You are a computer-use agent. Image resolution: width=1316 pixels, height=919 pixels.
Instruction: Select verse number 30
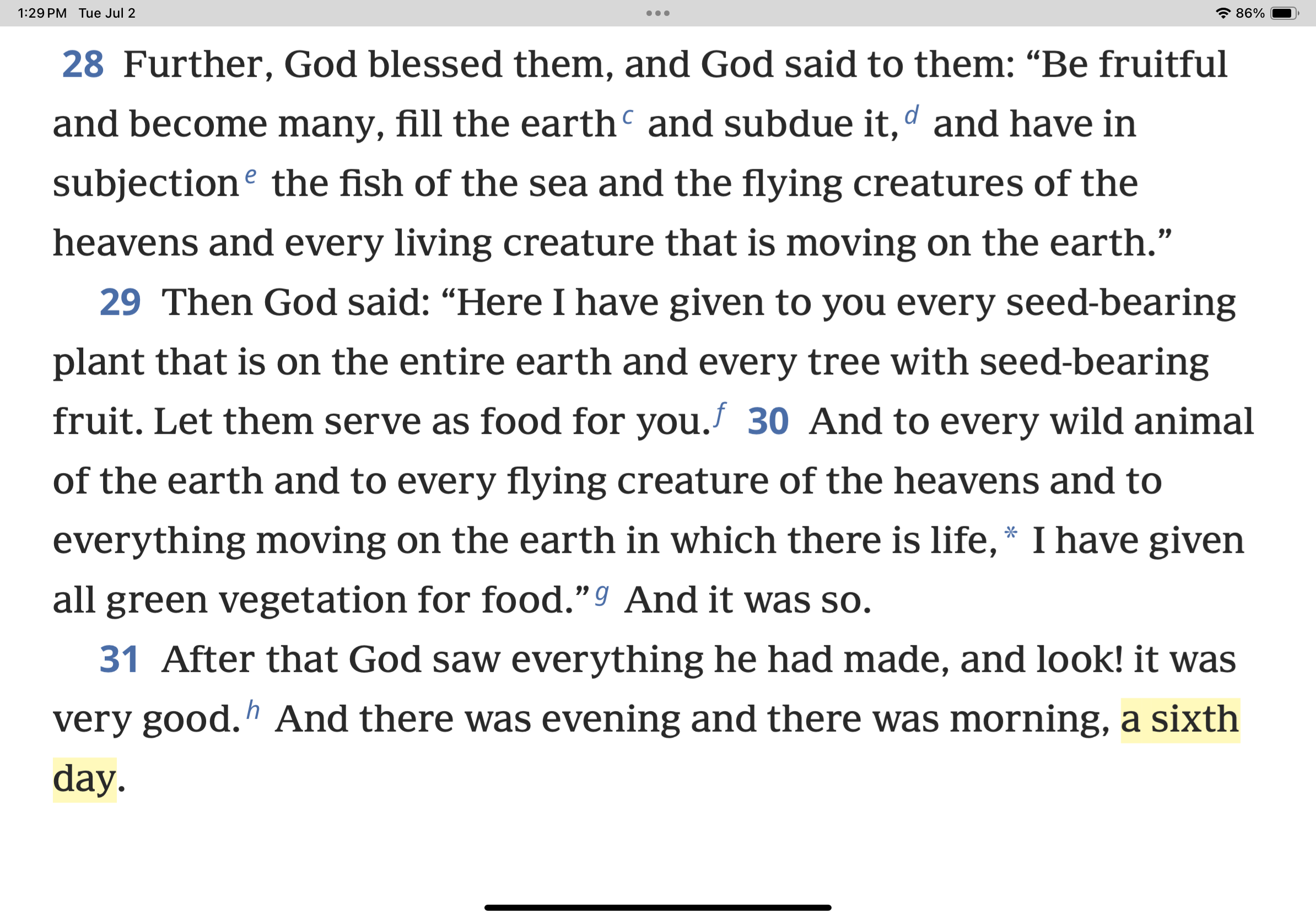coord(768,421)
